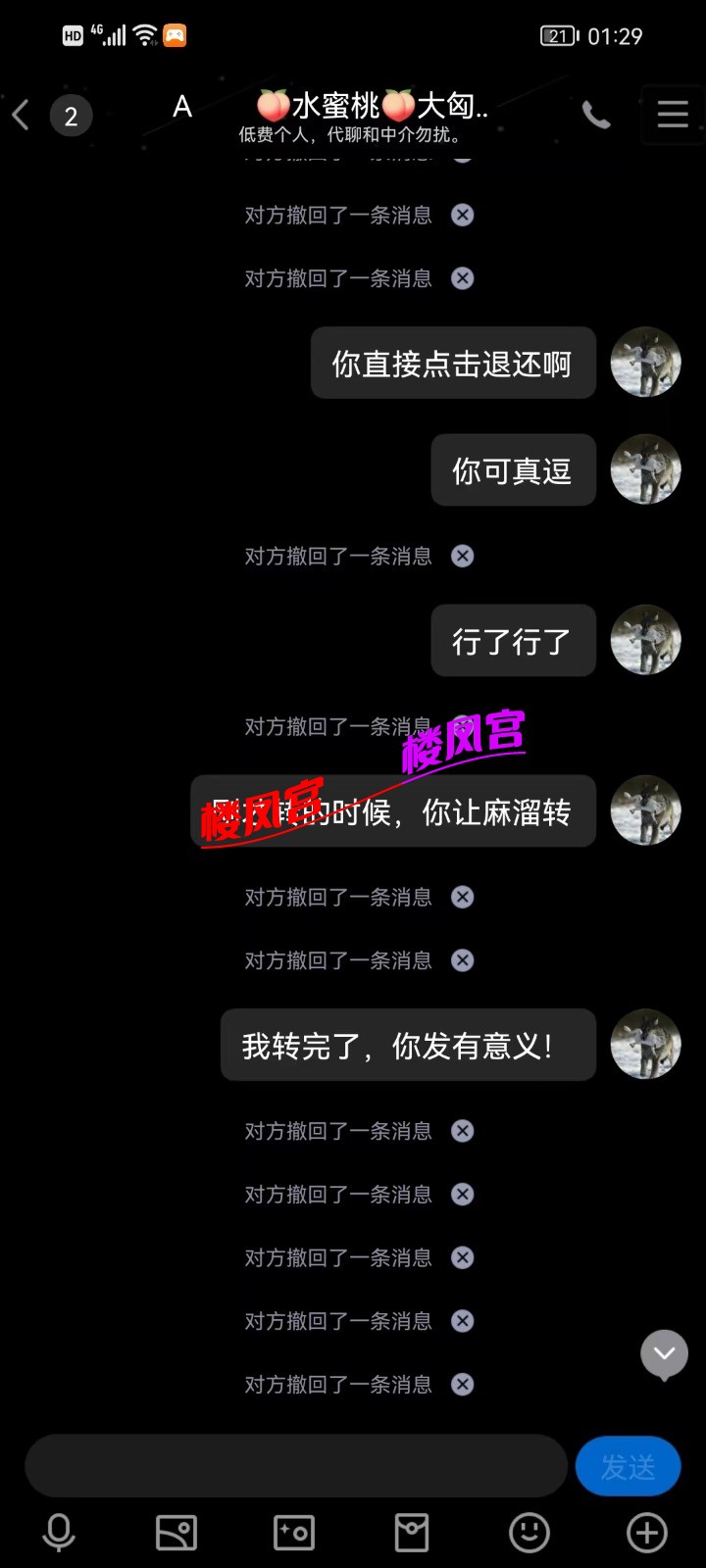Start a voice call with this contact
This screenshot has height=1568, width=706.
(x=595, y=116)
